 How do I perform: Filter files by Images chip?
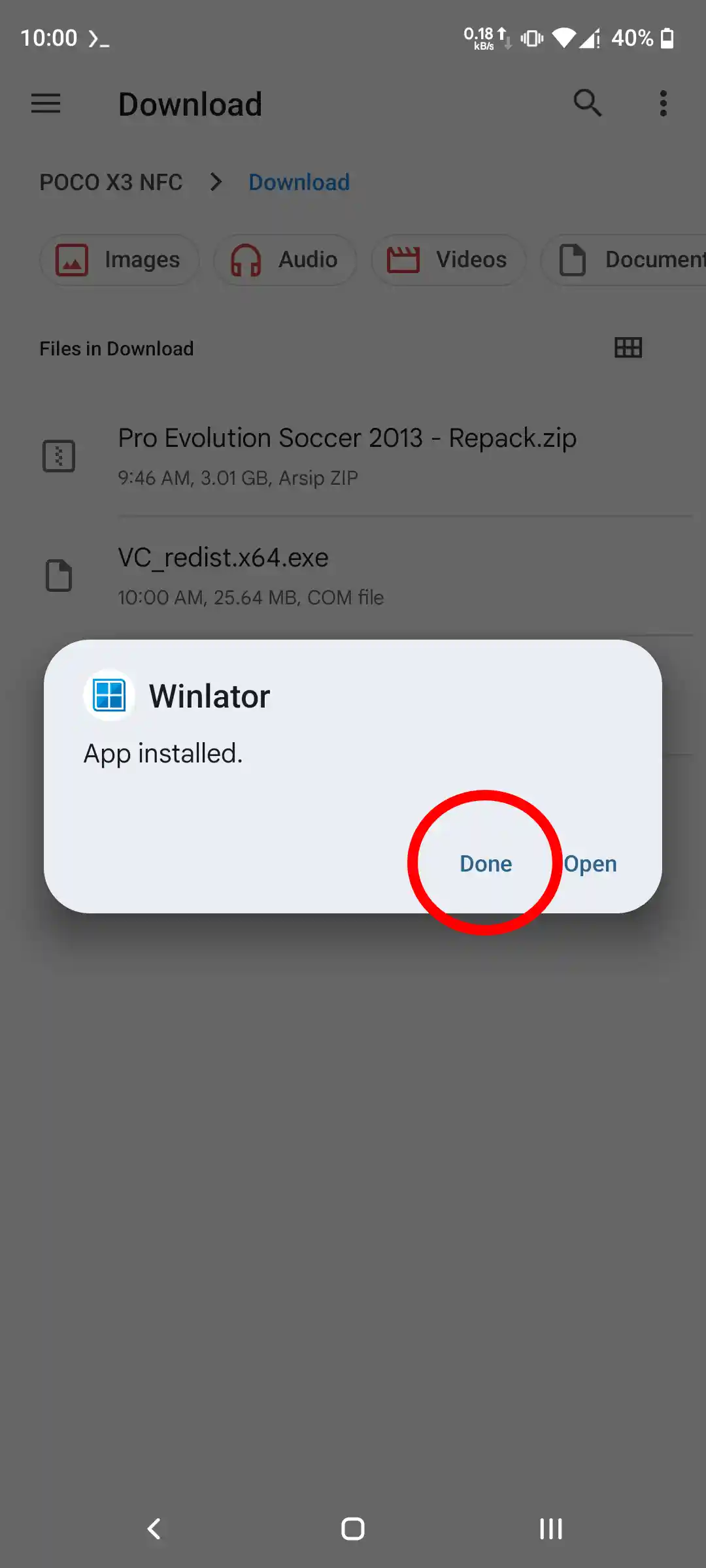(119, 260)
